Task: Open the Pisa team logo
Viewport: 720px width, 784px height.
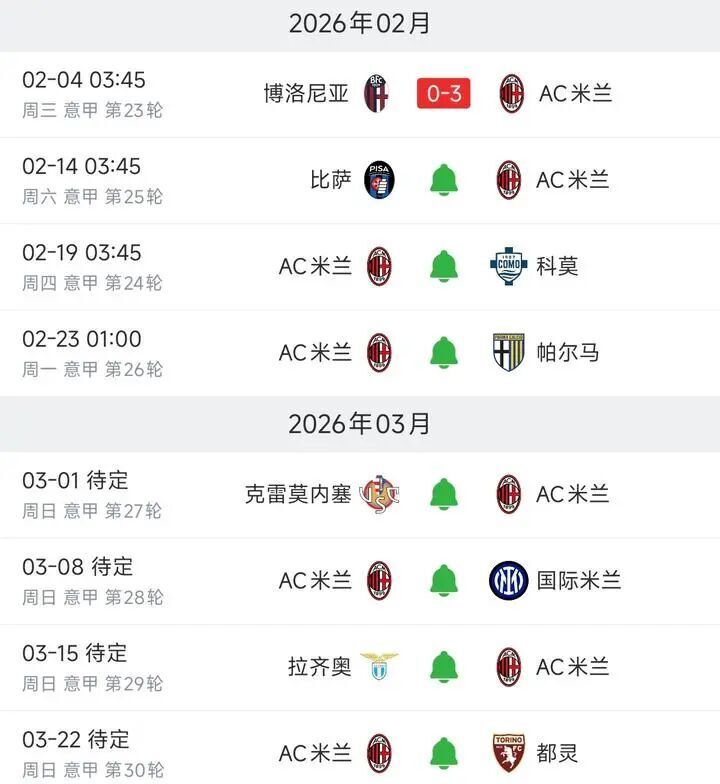Action: click(377, 181)
